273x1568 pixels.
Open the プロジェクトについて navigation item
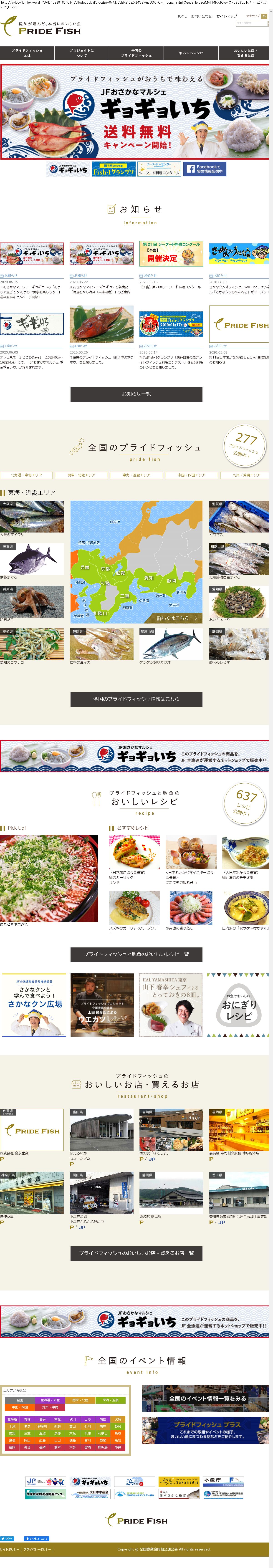tap(82, 53)
